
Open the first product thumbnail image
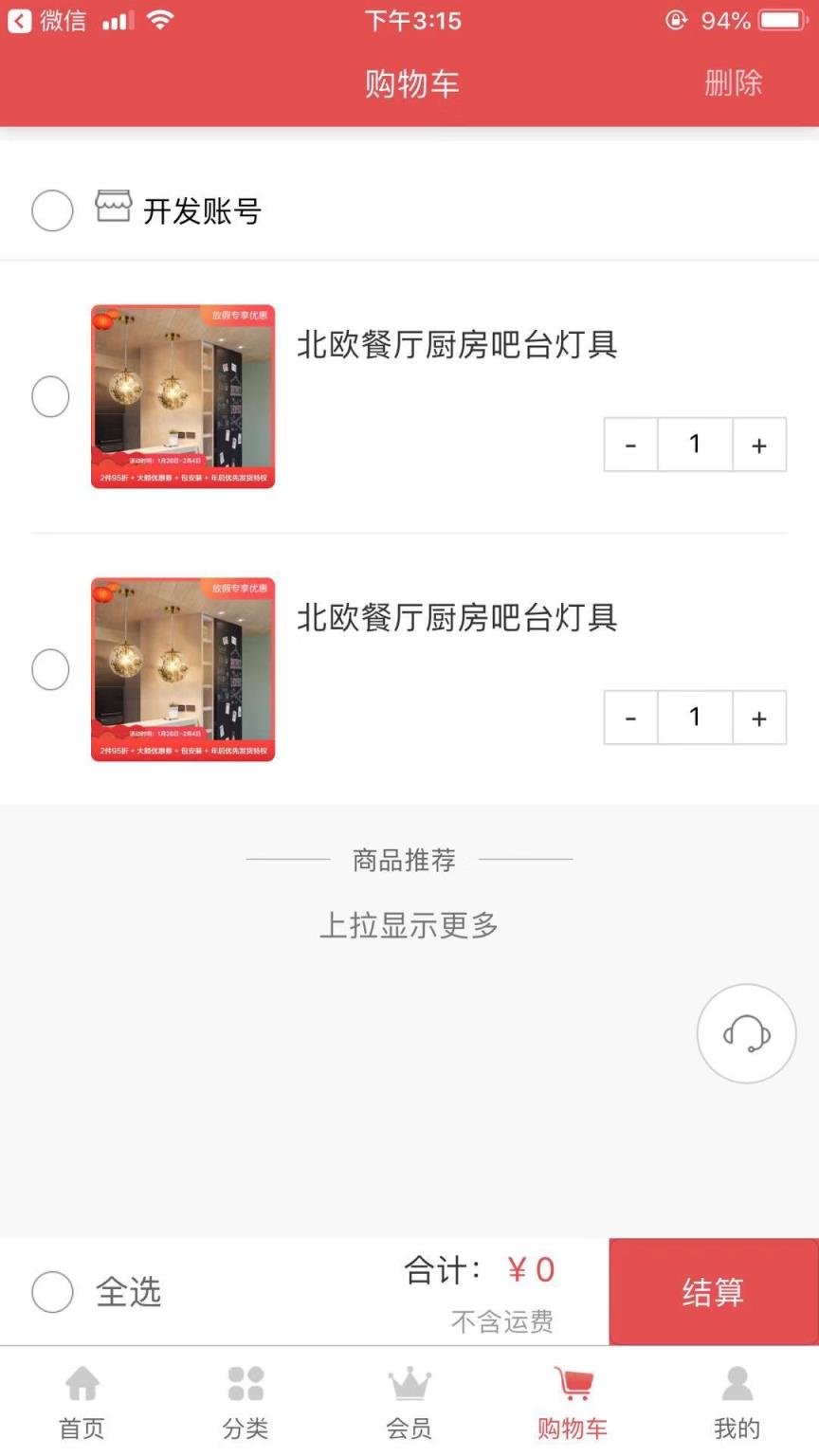[182, 396]
